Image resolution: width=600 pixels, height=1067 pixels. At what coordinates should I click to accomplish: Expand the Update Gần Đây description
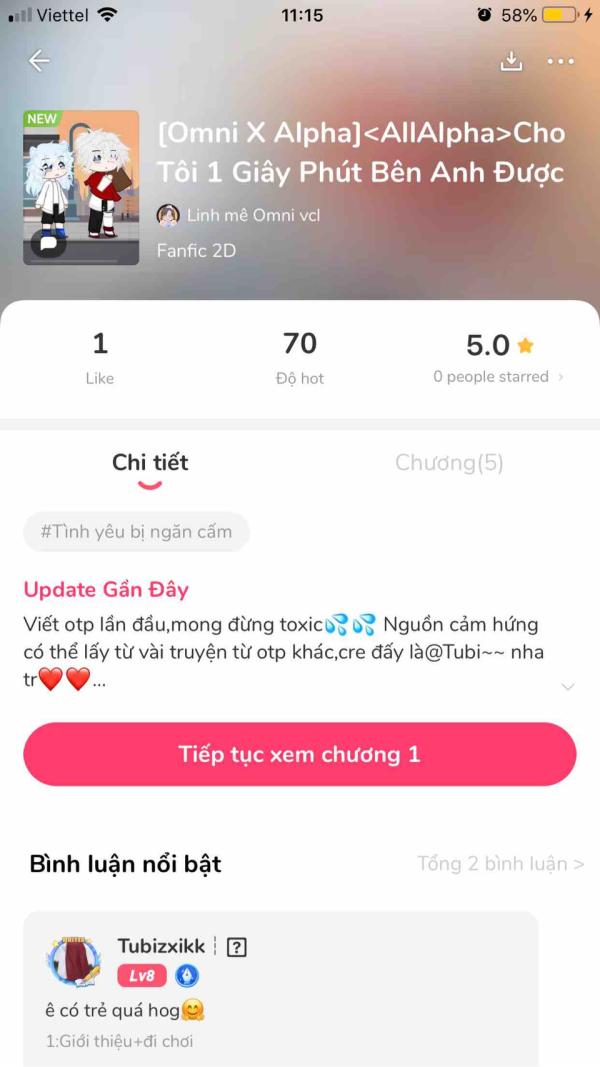pos(567,687)
